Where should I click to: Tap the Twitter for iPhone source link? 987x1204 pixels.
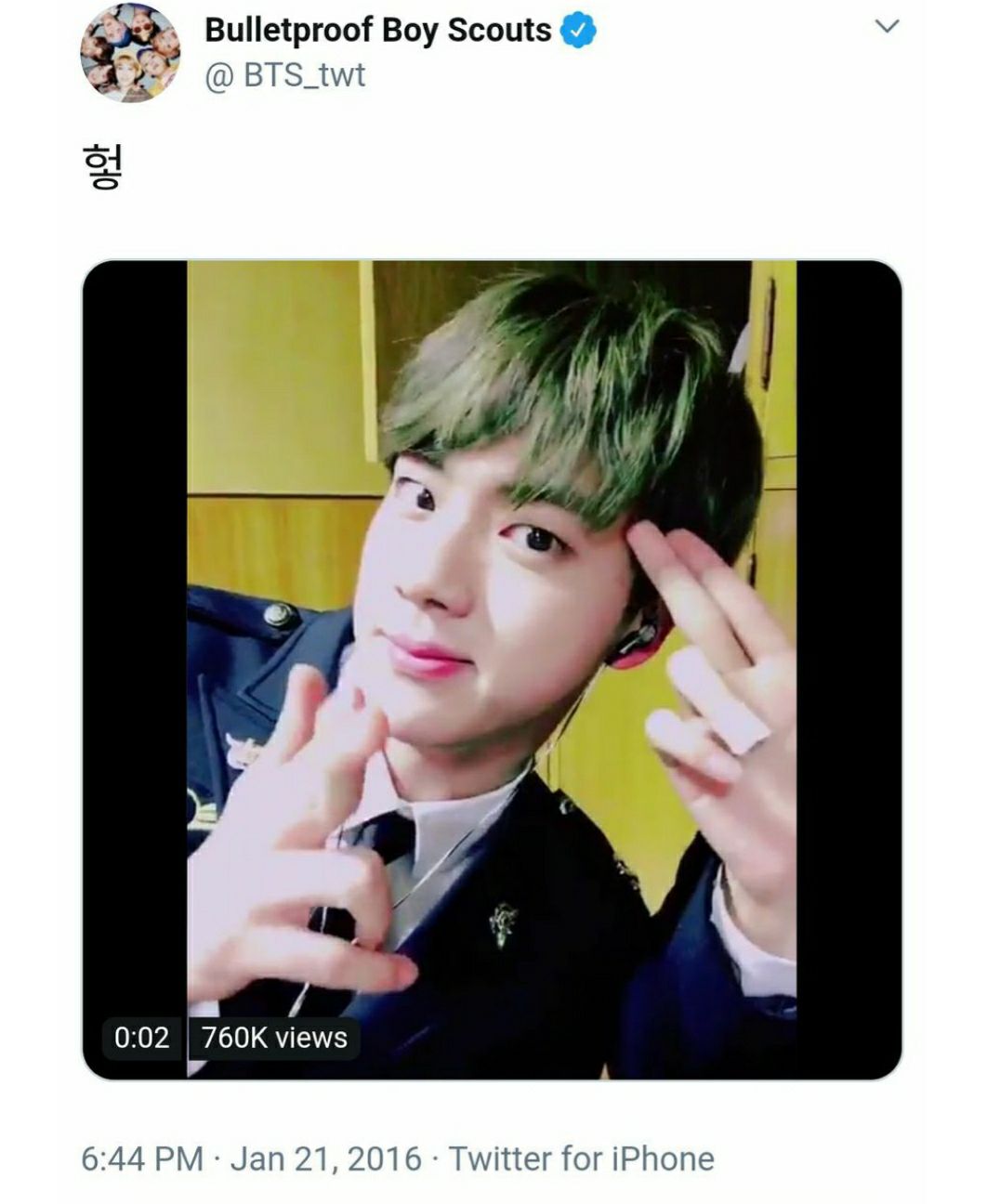click(x=581, y=1158)
